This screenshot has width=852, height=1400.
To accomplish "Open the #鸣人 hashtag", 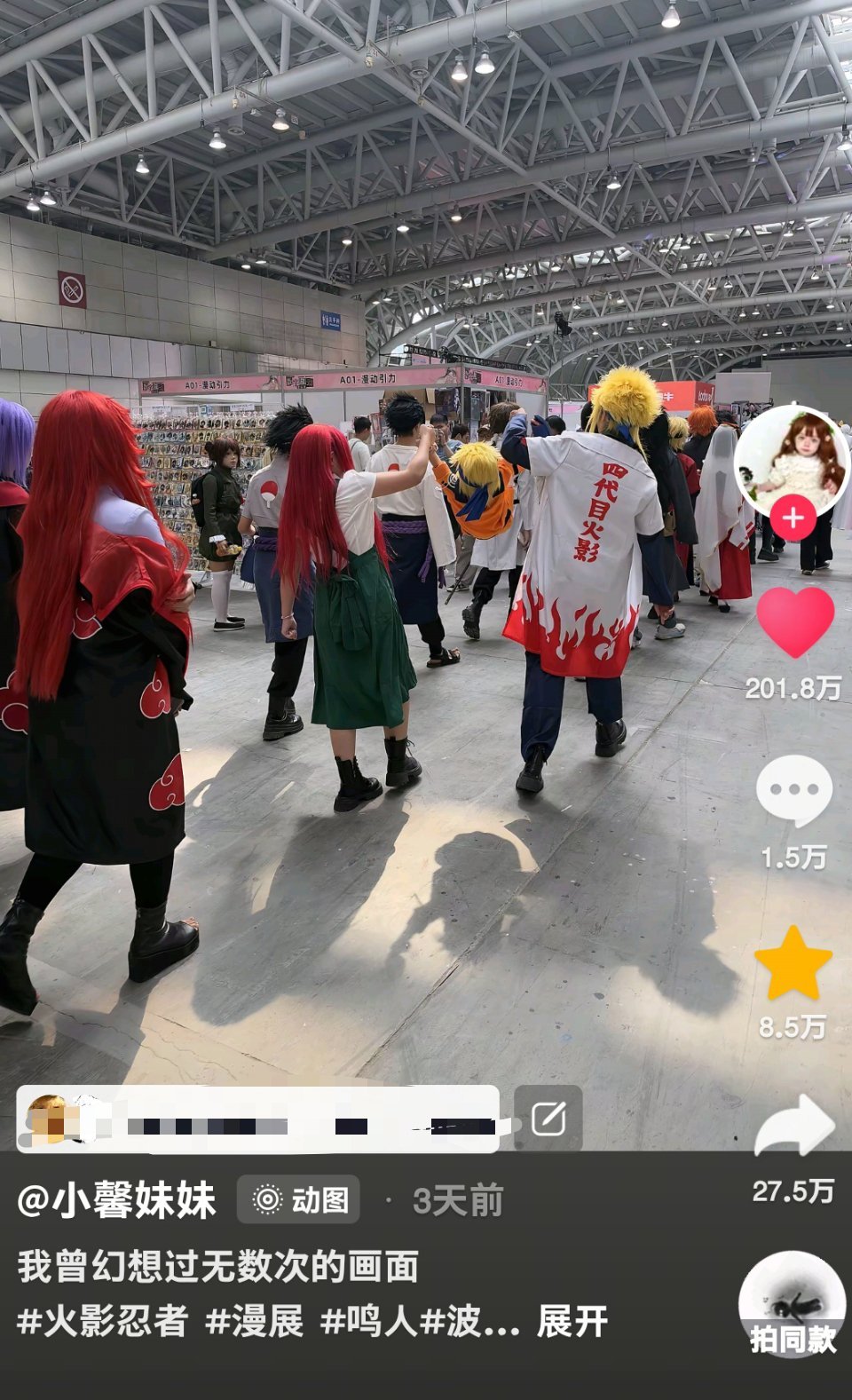I will 368,1321.
